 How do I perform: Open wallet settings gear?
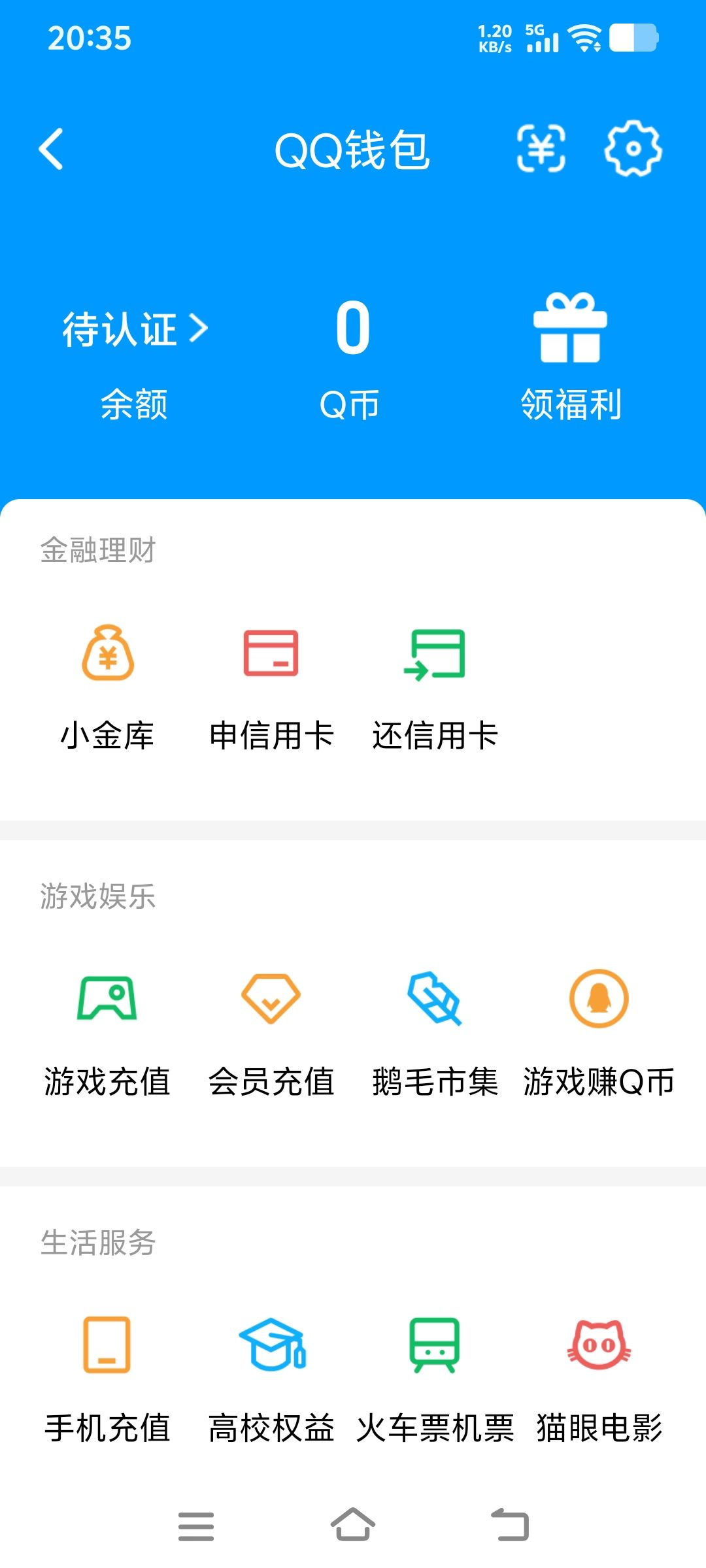pyautogui.click(x=632, y=150)
